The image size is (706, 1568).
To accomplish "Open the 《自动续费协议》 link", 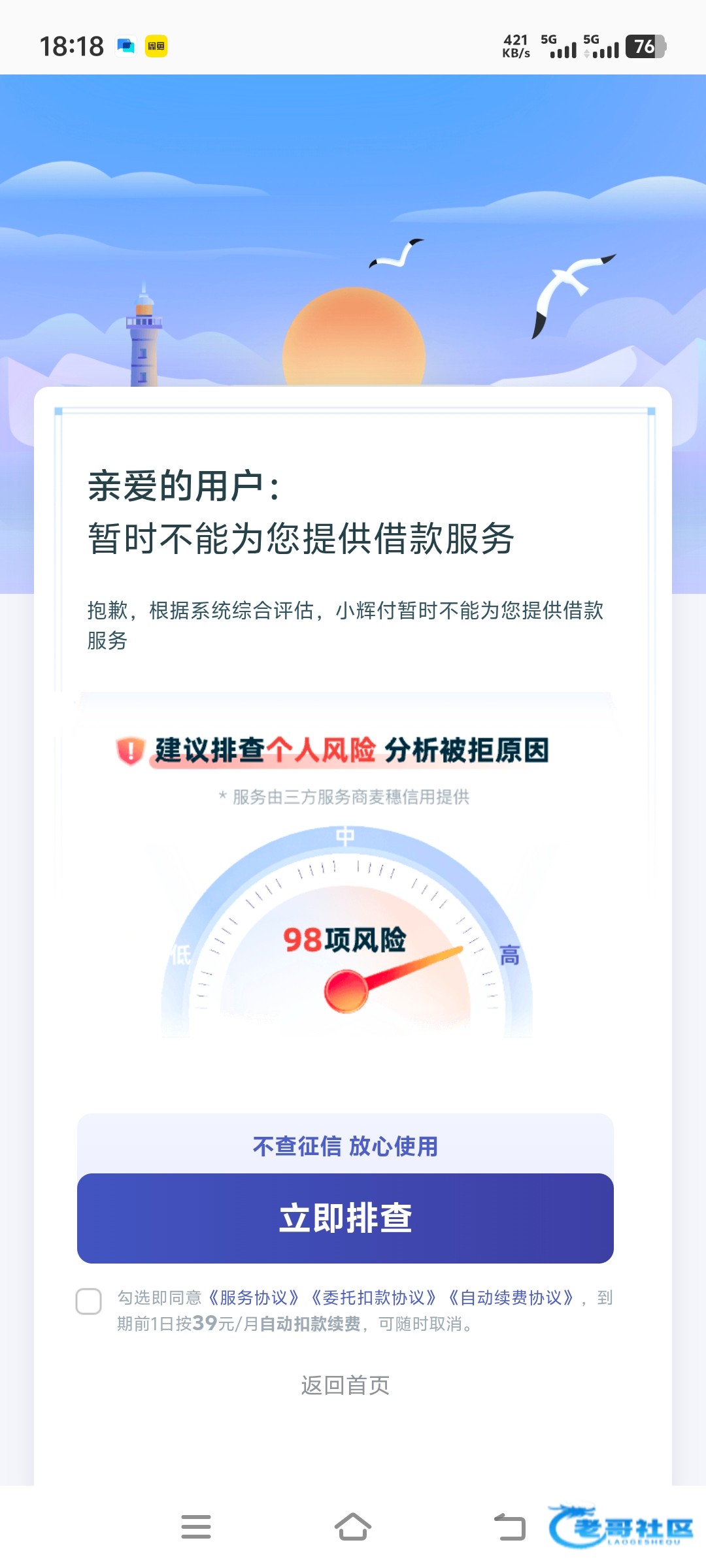I will tap(511, 1298).
